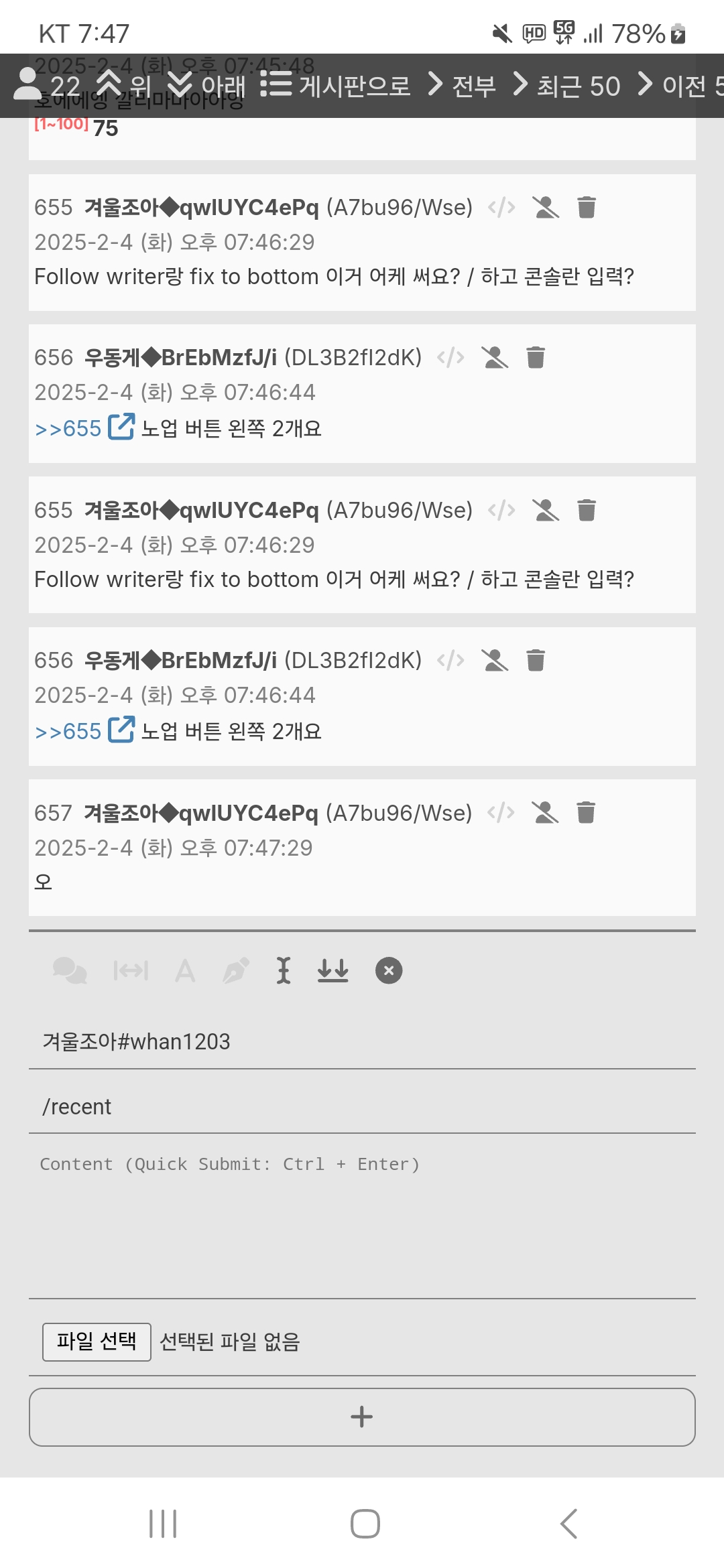Close the editor with the round X

[389, 970]
